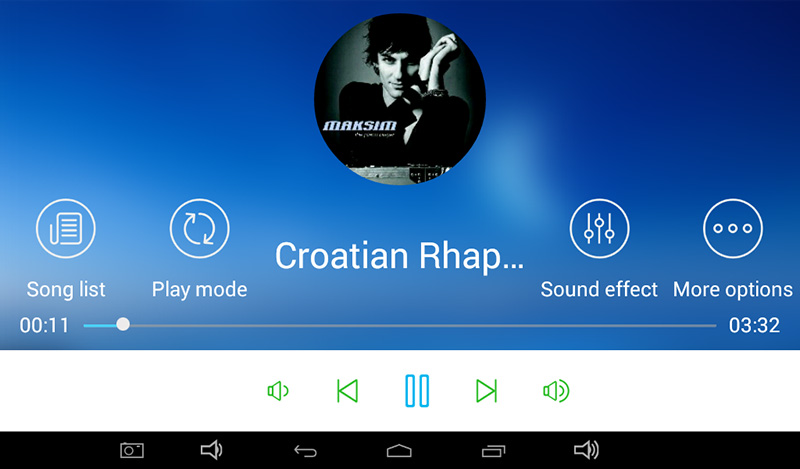Take a screenshot from the navigation bar

tap(132, 451)
